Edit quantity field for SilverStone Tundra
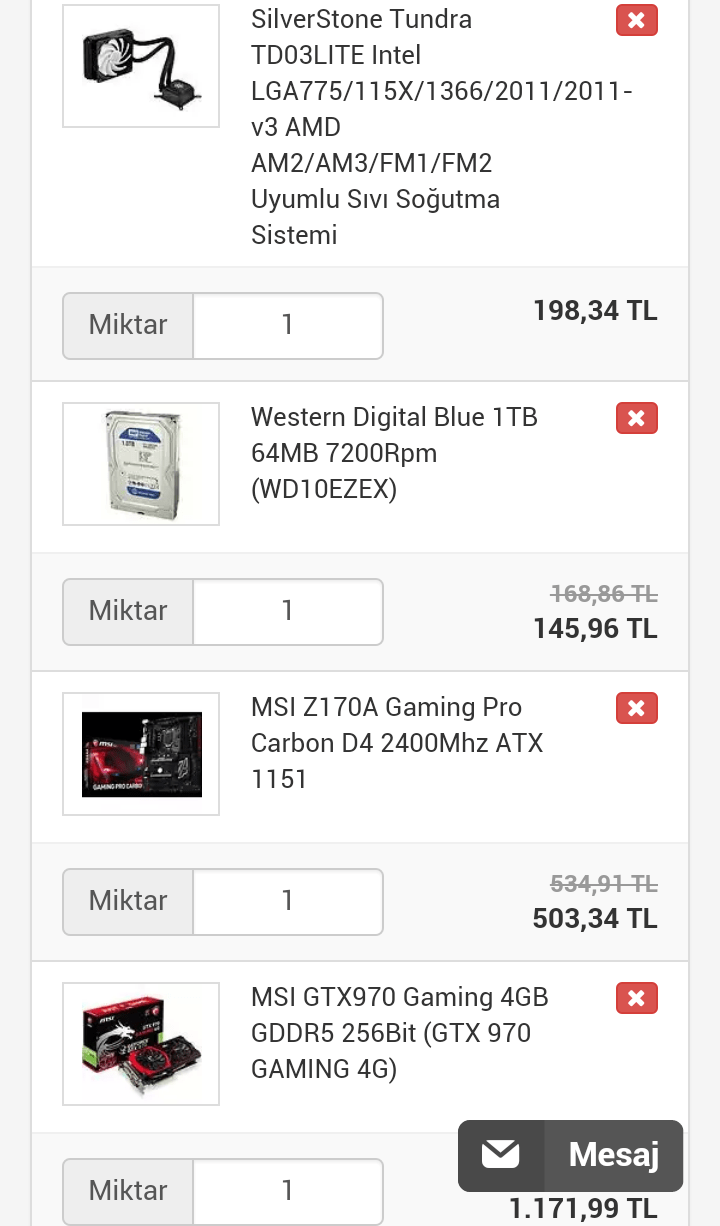This screenshot has width=720, height=1226. coord(287,325)
